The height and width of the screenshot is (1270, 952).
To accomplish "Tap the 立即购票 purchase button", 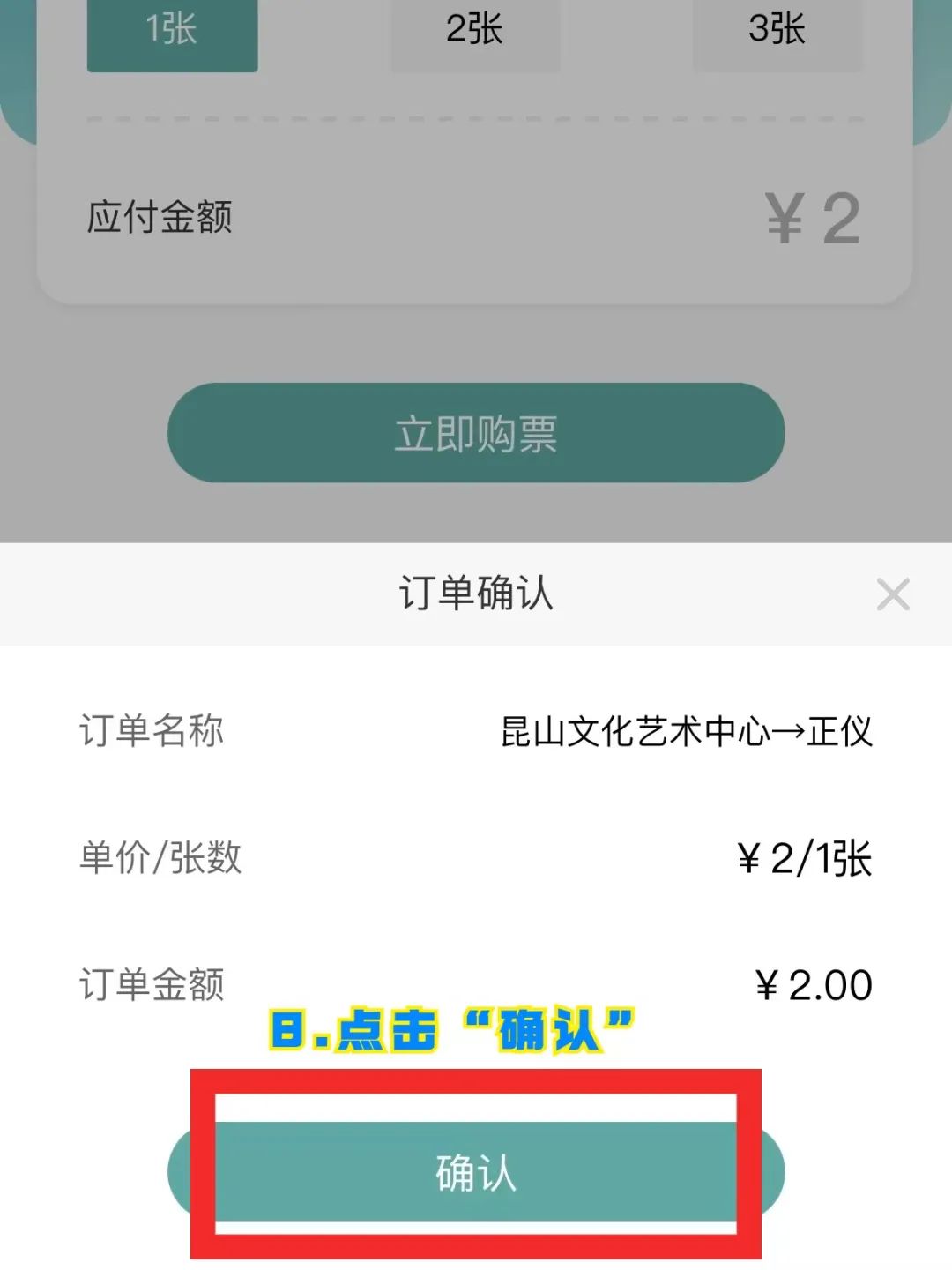I will coord(476,432).
